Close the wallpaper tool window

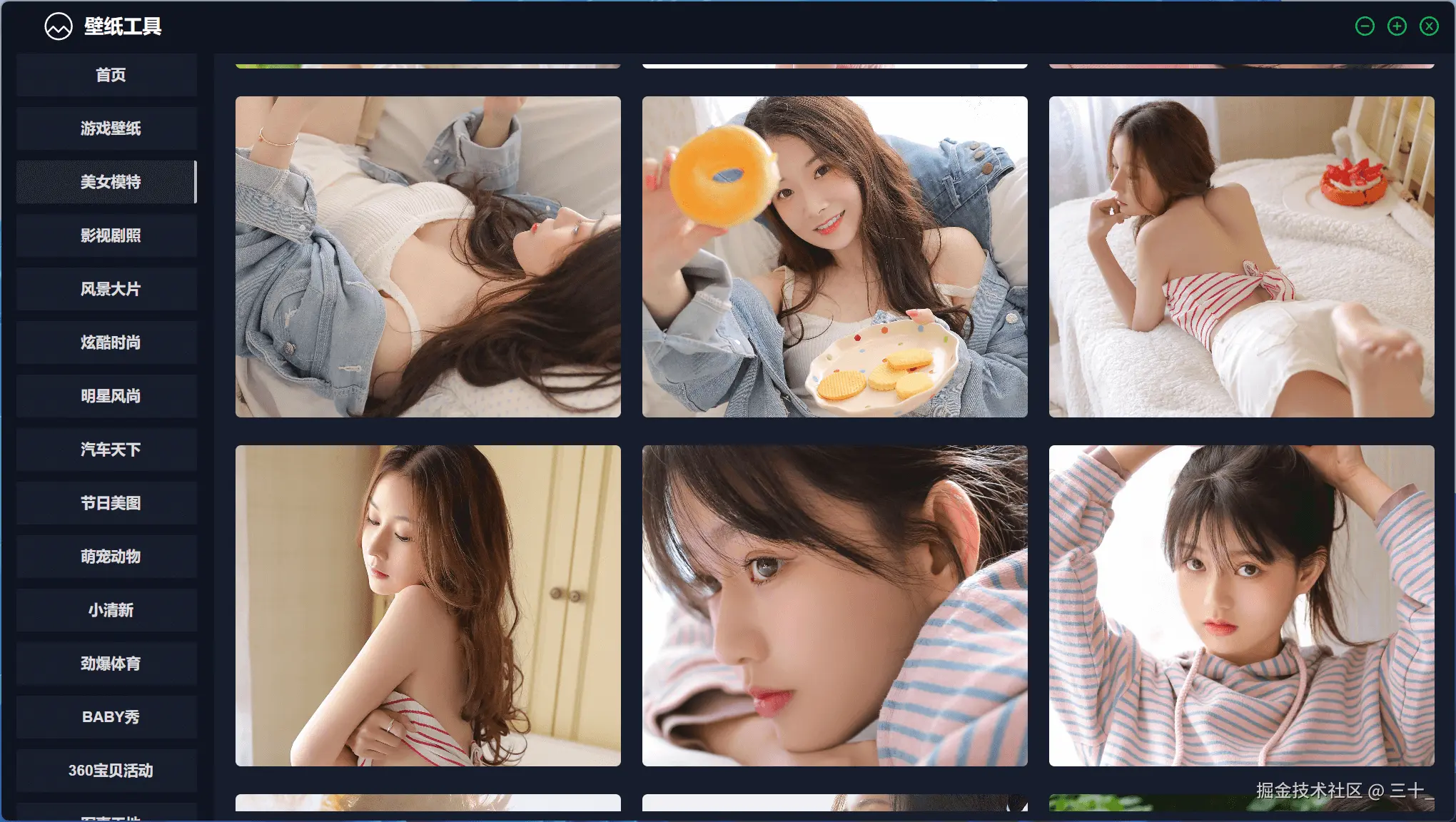tap(1429, 26)
